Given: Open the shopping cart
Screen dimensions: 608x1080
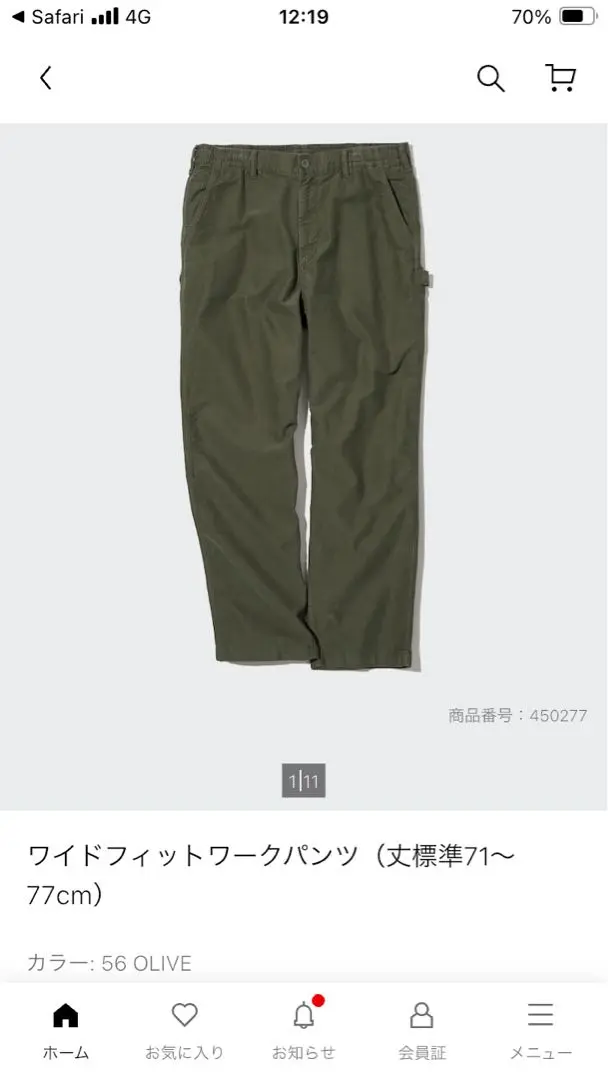Looking at the screenshot, I should (x=560, y=78).
